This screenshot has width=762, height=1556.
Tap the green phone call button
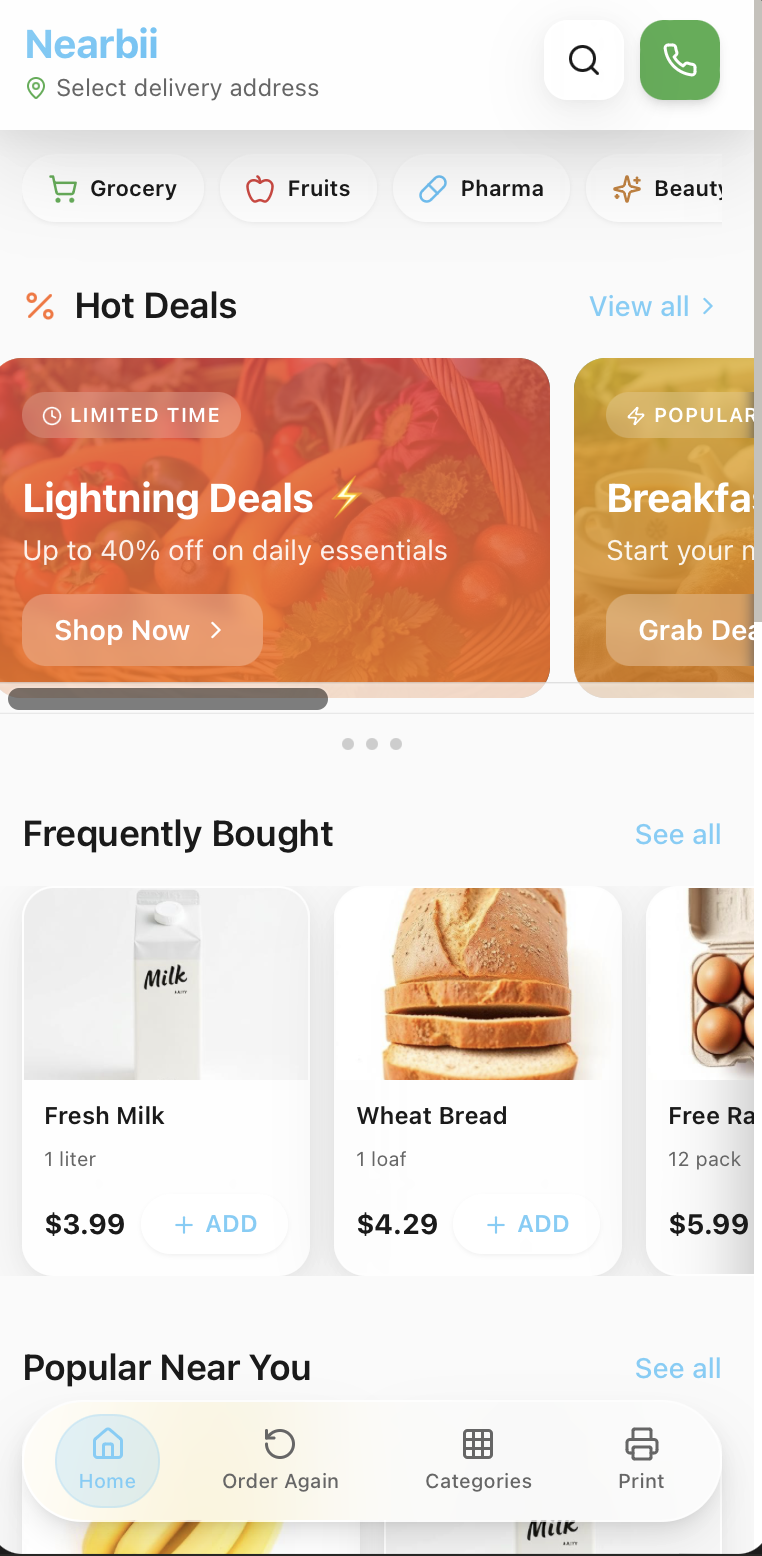point(680,60)
